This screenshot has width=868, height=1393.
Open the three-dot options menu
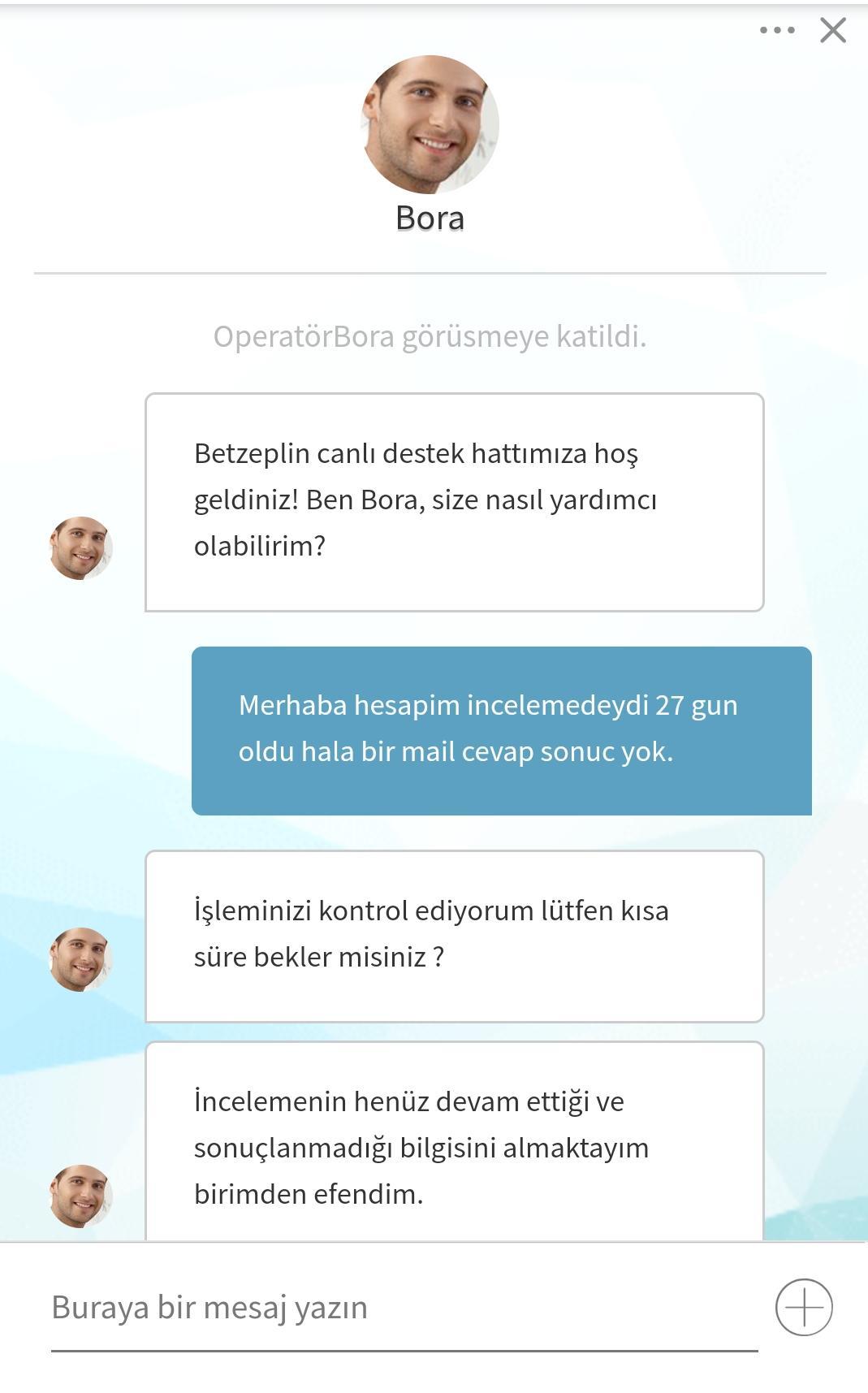click(x=777, y=30)
